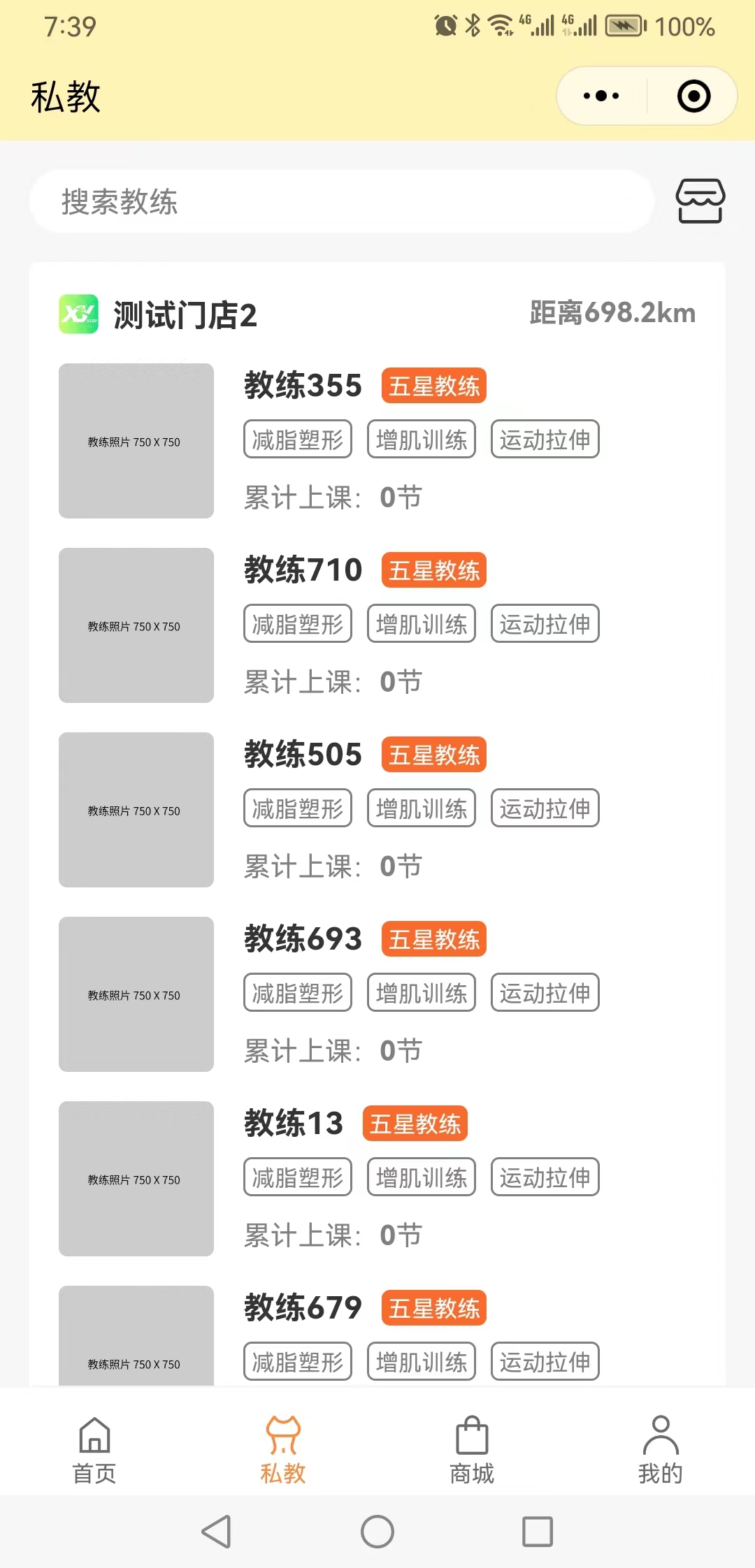Open the store selector icon
This screenshot has height=1568, width=755.
700,201
